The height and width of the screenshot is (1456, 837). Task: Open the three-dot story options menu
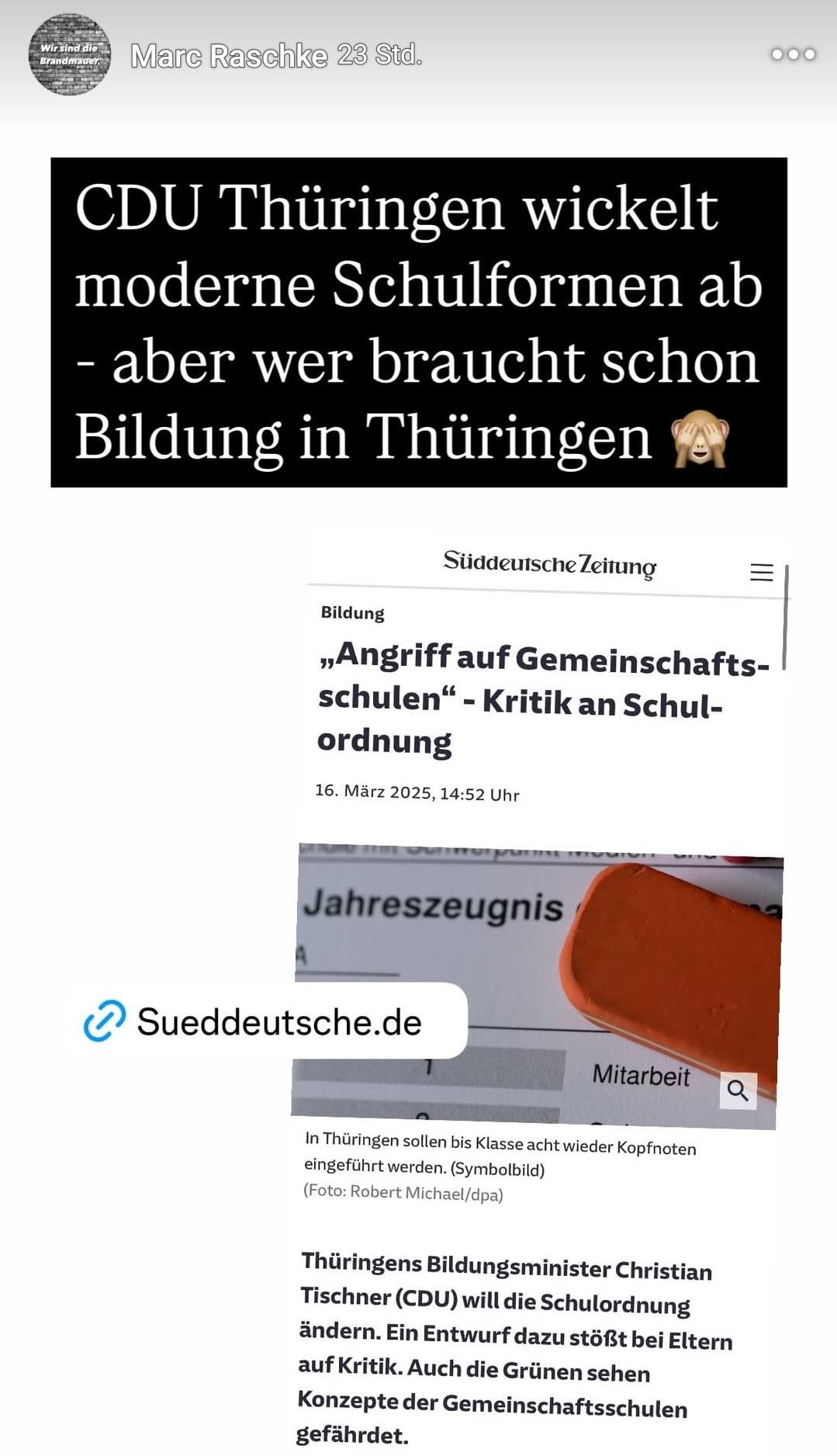tap(793, 54)
